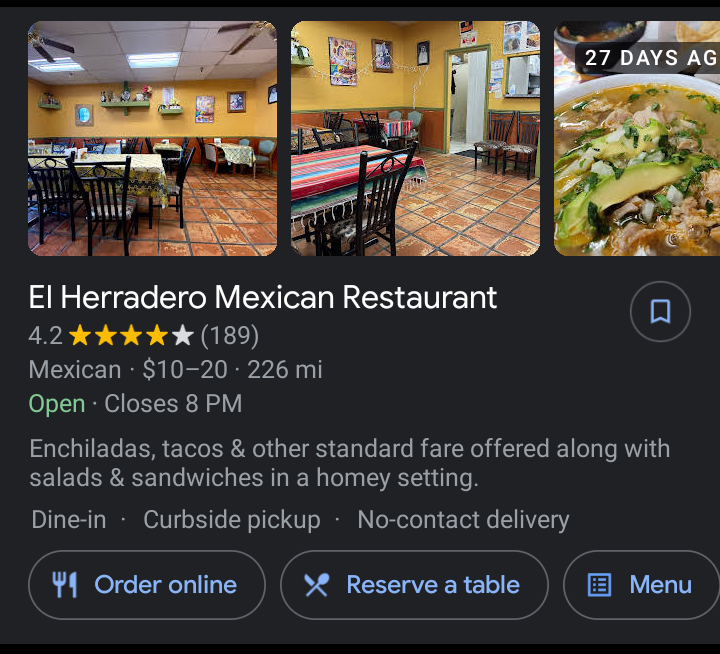
Task: Tap the Order online button
Action: pos(147,585)
